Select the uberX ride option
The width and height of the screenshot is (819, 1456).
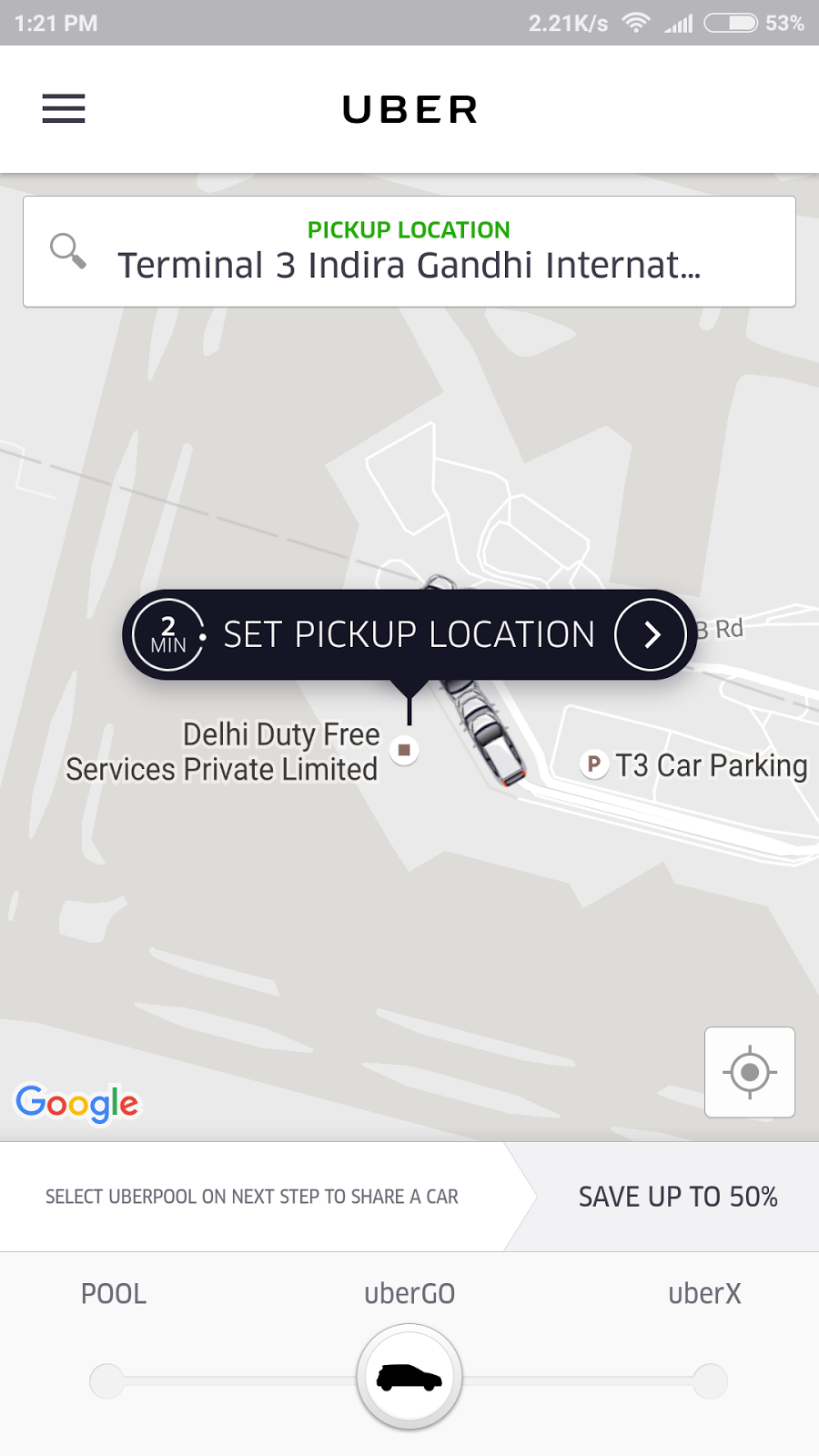[x=709, y=1380]
